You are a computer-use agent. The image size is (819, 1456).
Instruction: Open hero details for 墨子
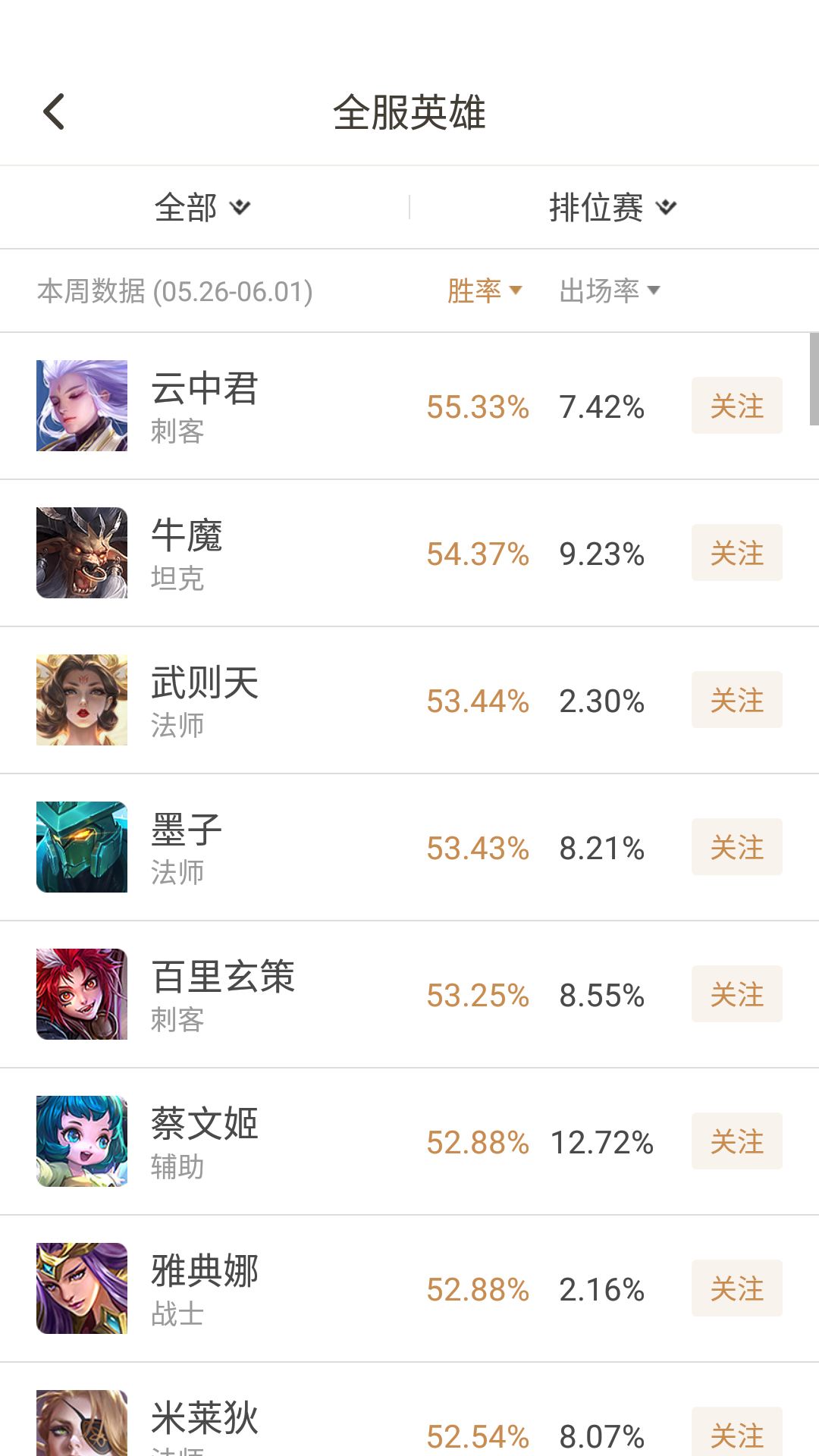pos(187,847)
